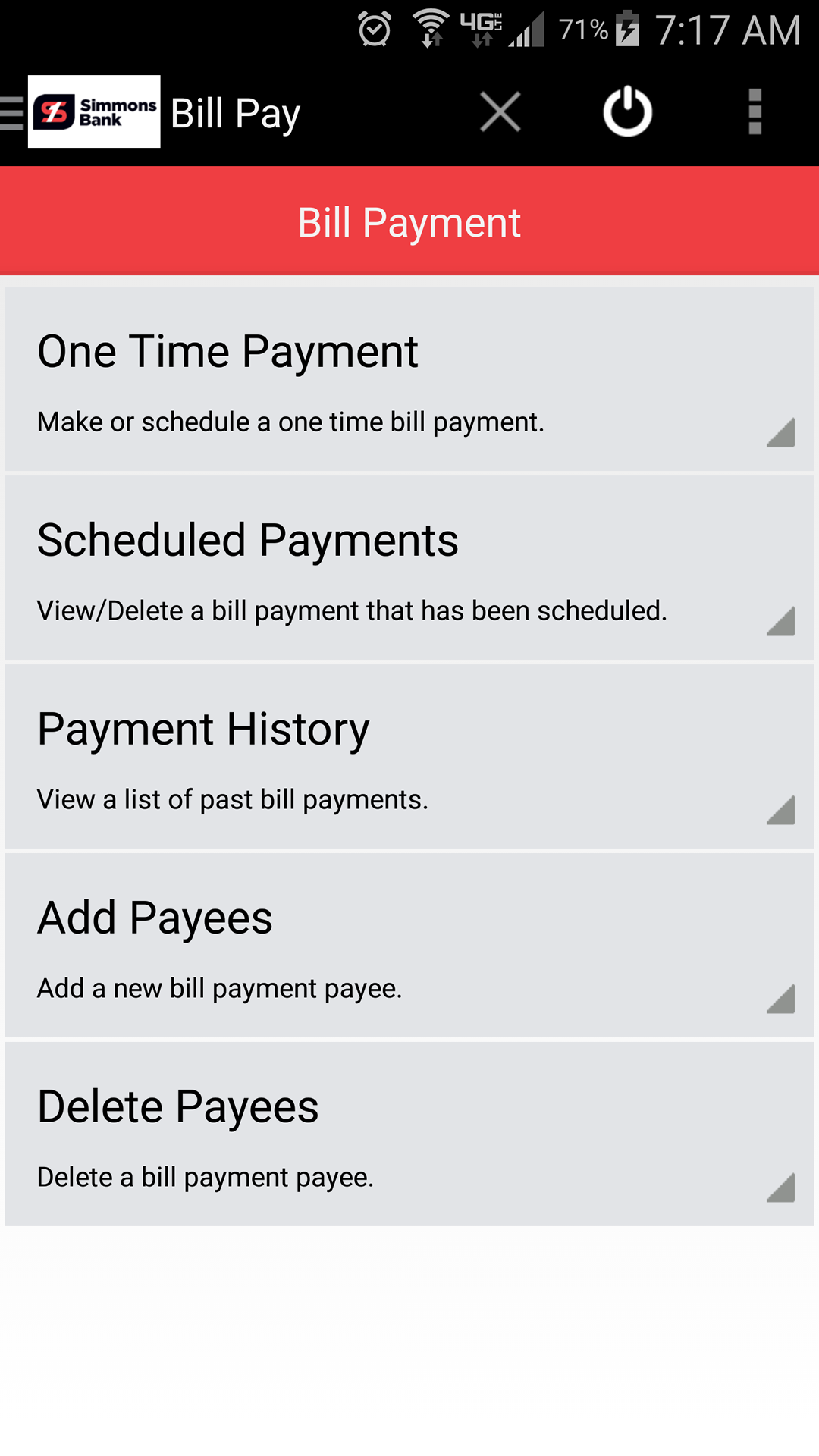Tap the alarm clock status bar icon

click(373, 29)
